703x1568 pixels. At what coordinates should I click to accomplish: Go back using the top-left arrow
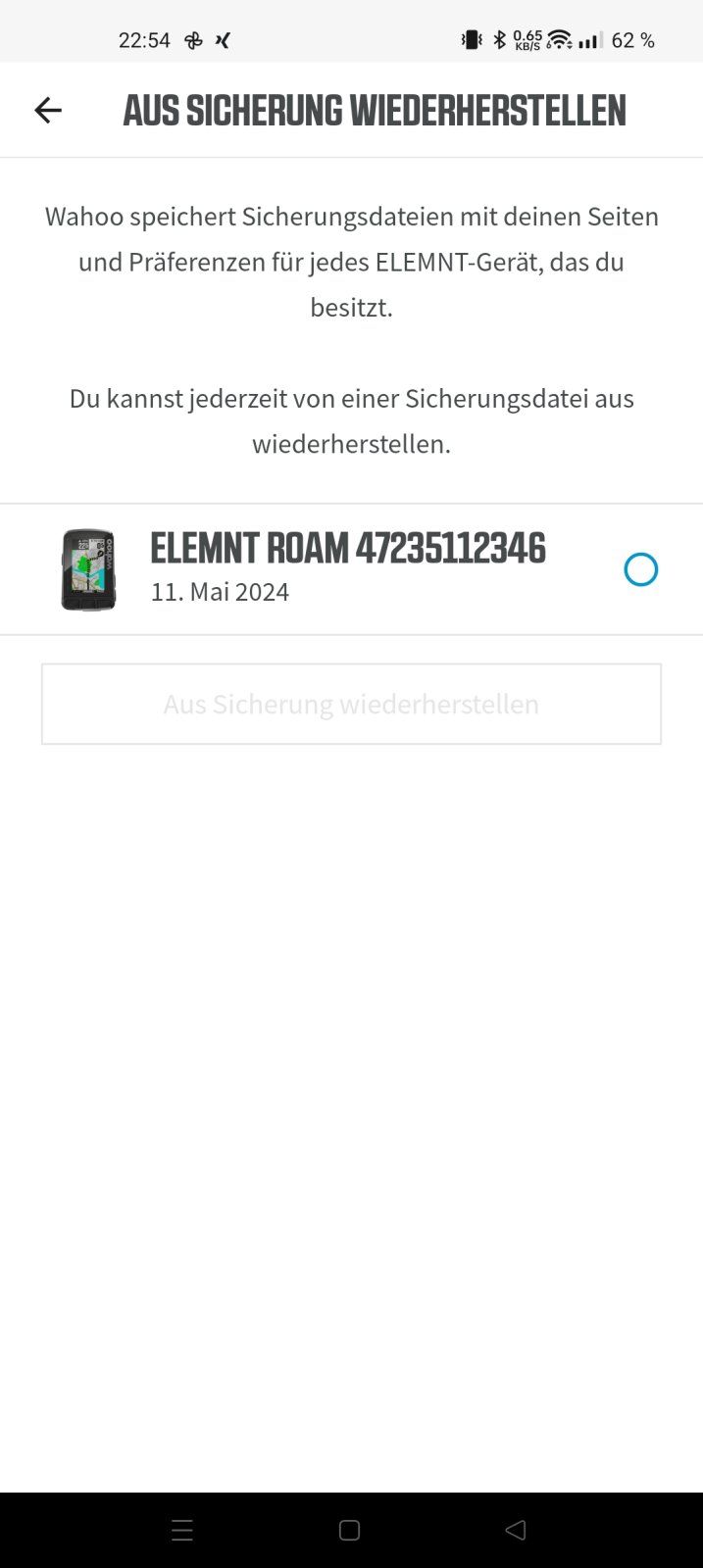(x=47, y=110)
